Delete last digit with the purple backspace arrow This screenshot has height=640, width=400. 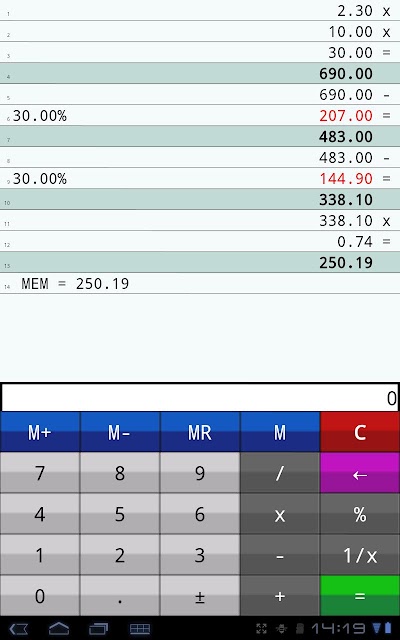(x=360, y=473)
